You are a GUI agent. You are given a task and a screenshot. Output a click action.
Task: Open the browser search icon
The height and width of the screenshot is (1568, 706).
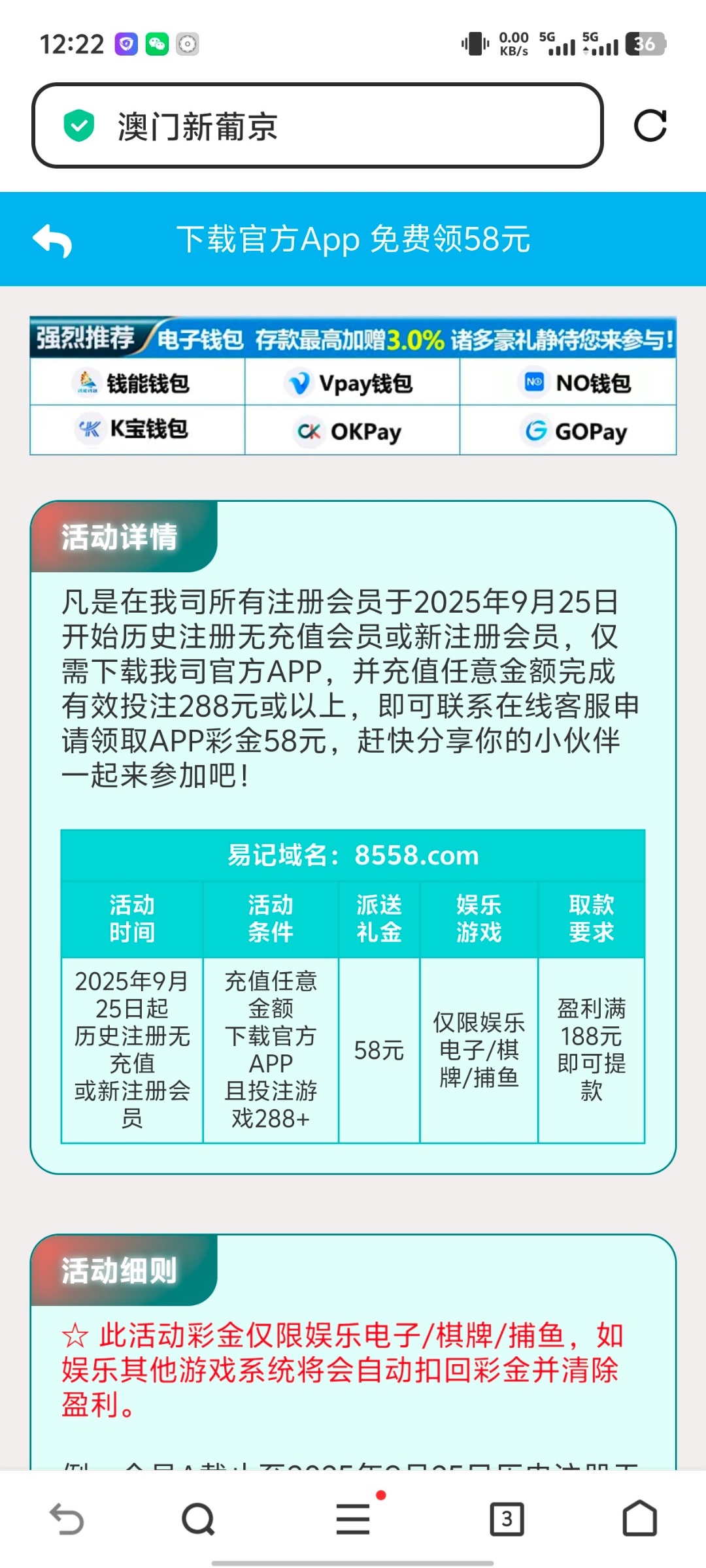coord(198,1518)
